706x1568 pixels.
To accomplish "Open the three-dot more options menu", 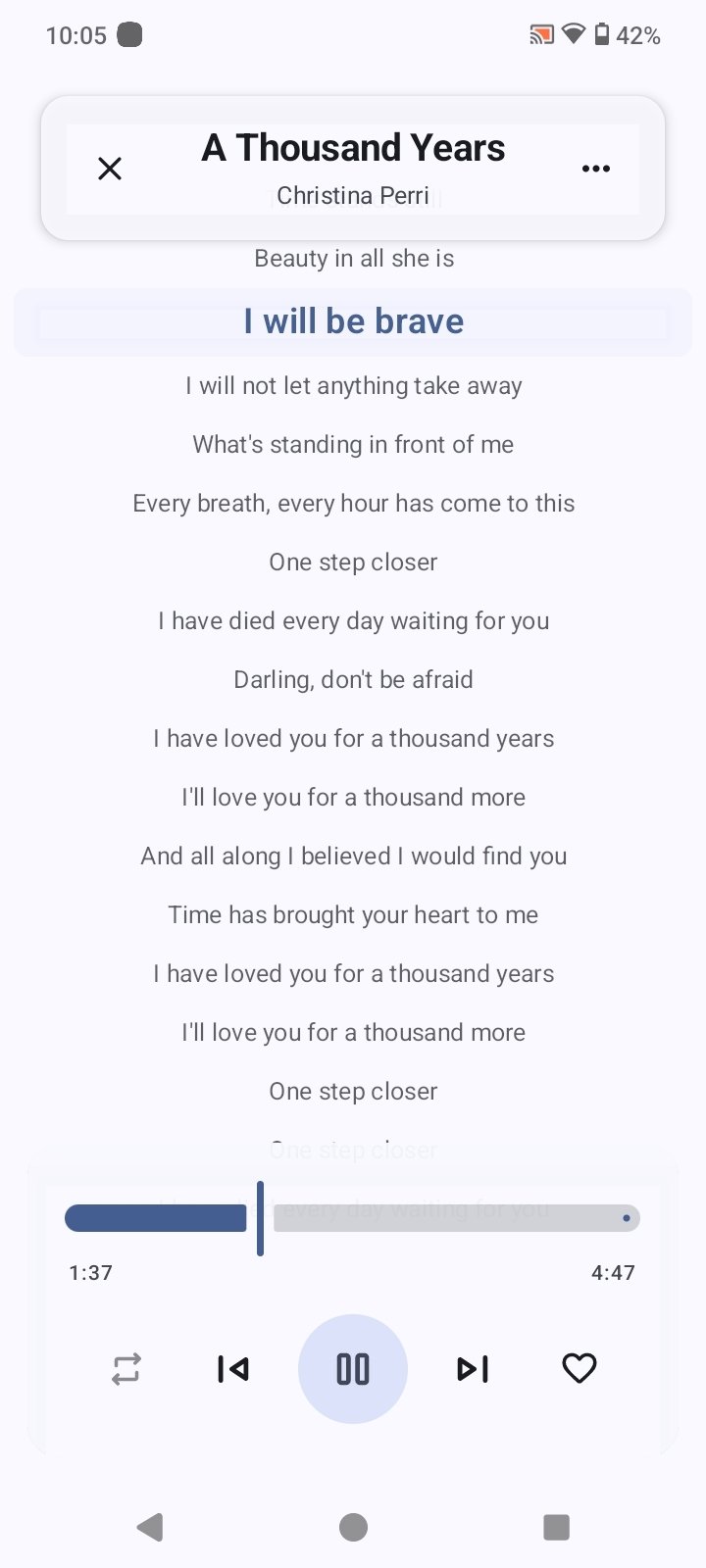I will tap(596, 169).
